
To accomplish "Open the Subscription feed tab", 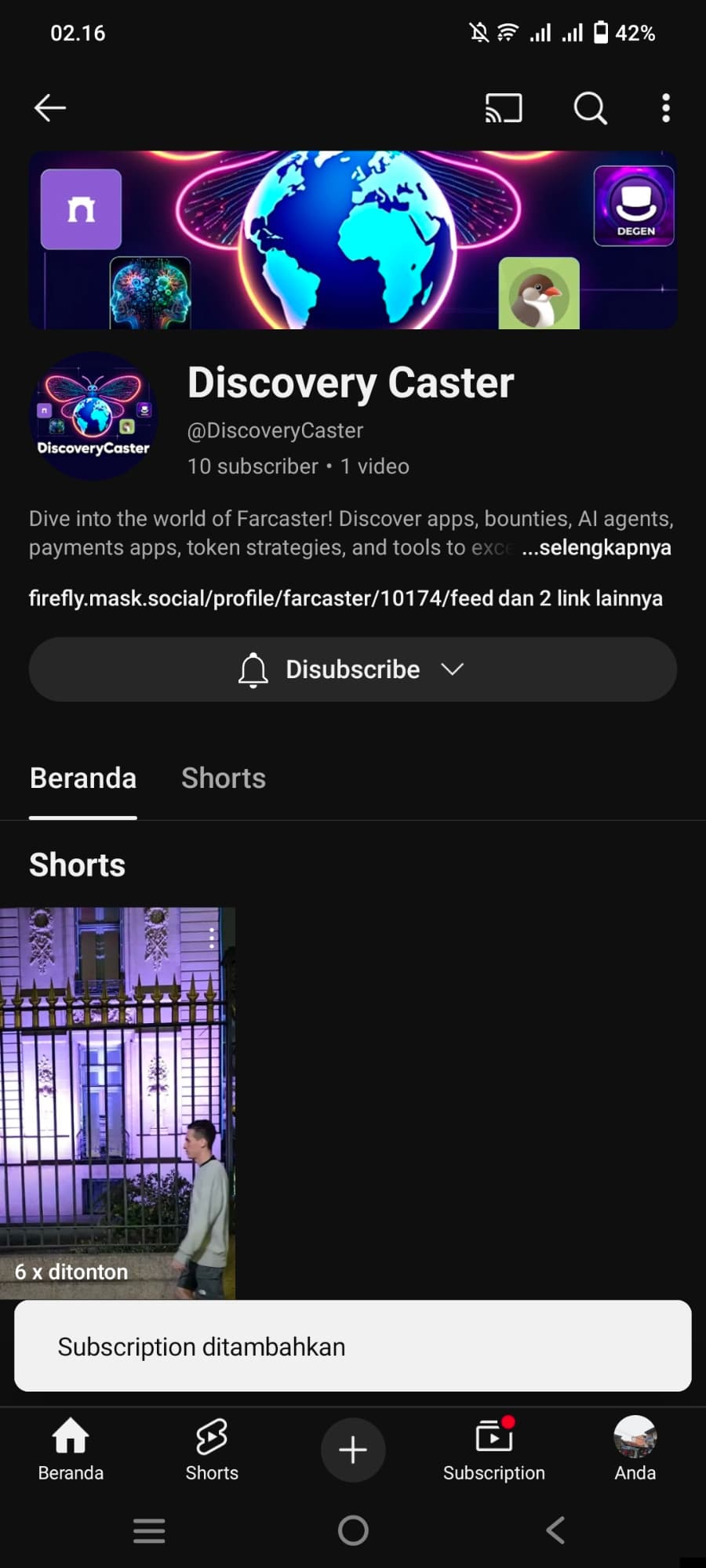I will 494,1450.
